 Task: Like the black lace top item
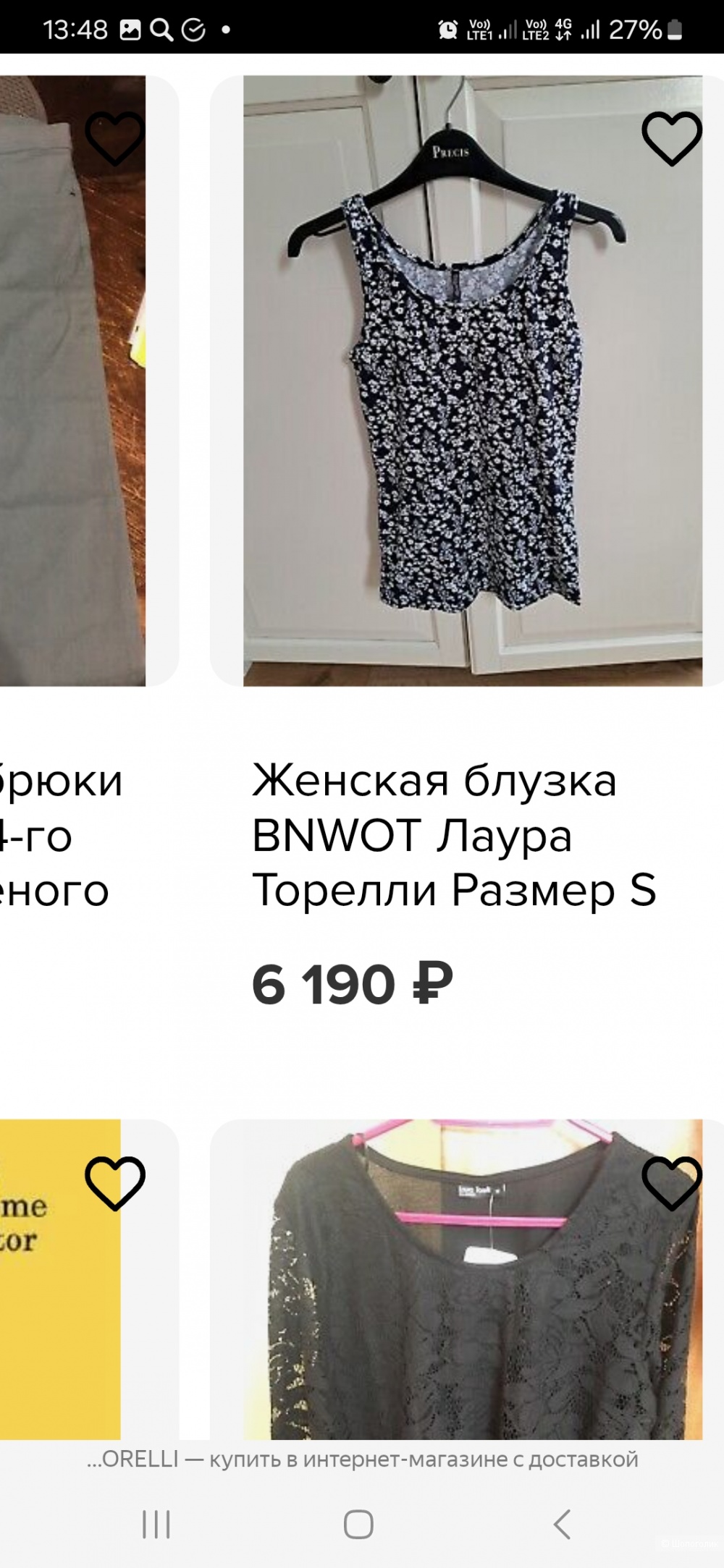point(671,1182)
